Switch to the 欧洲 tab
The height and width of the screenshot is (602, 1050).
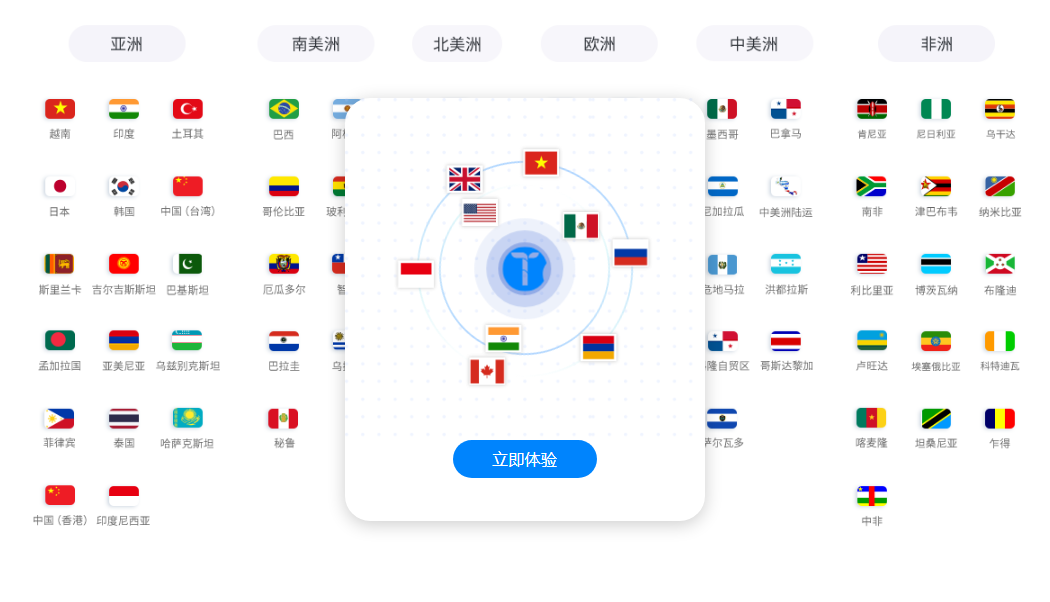coord(599,44)
